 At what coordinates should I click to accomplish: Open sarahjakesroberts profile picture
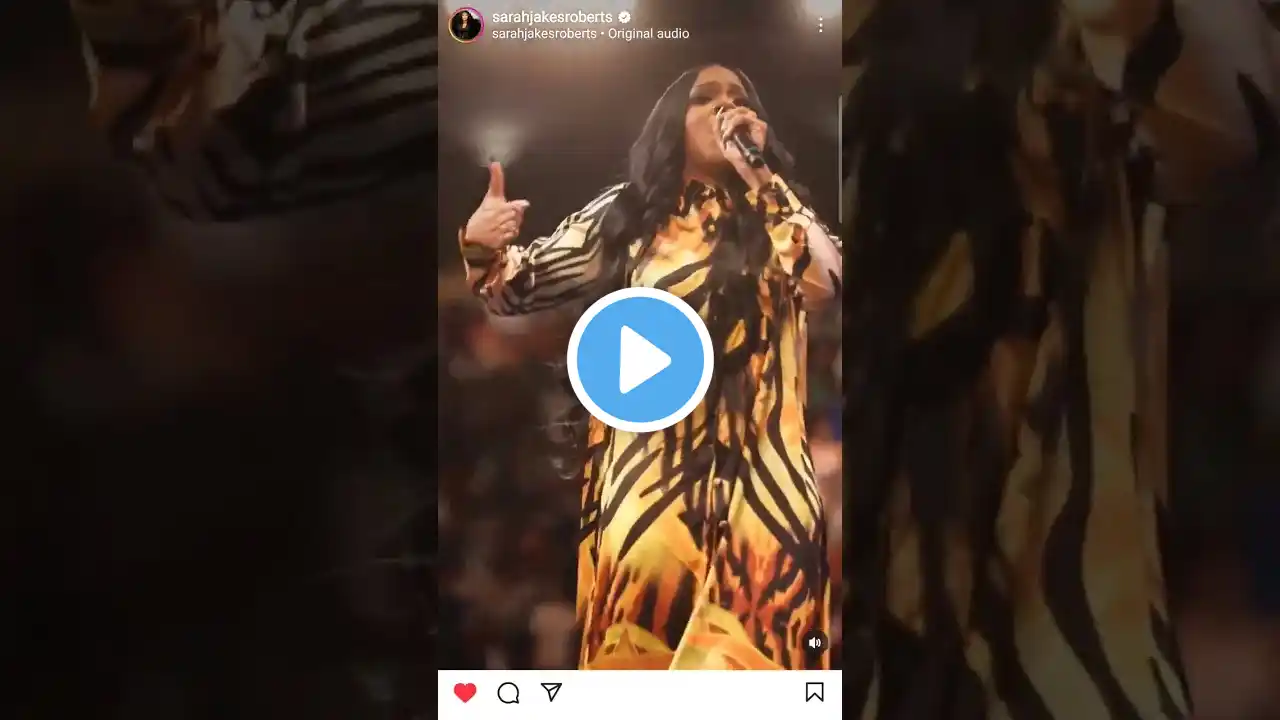coord(466,25)
